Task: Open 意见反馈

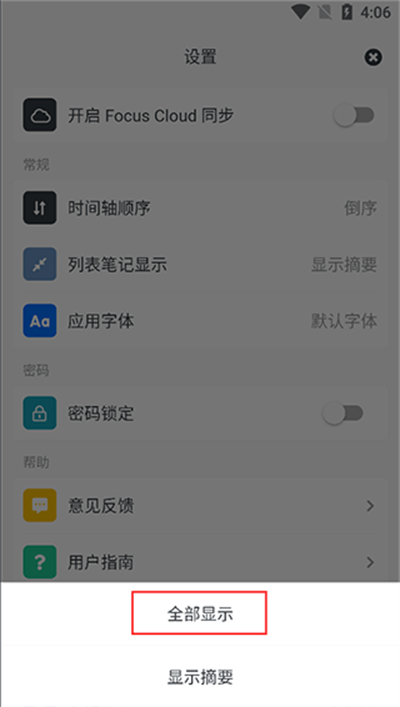Action: coord(200,505)
